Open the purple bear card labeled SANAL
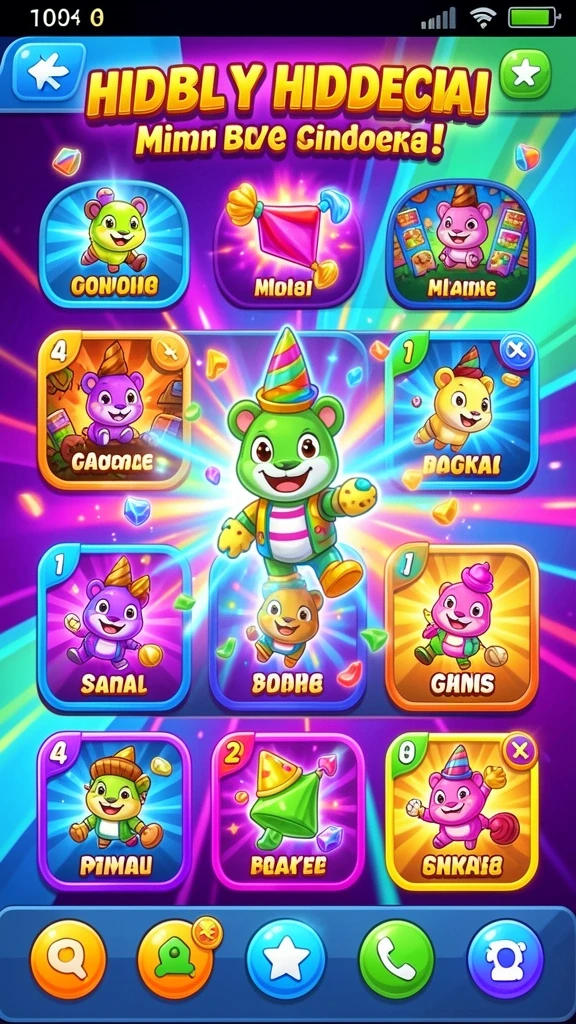The height and width of the screenshot is (1024, 576). (115, 627)
